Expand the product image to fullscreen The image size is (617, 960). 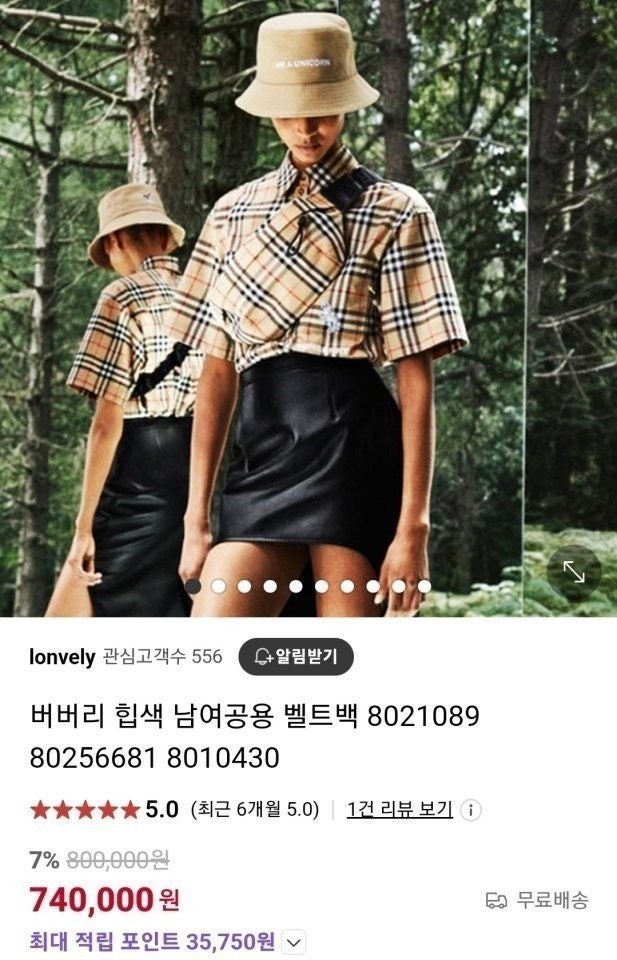[574, 572]
